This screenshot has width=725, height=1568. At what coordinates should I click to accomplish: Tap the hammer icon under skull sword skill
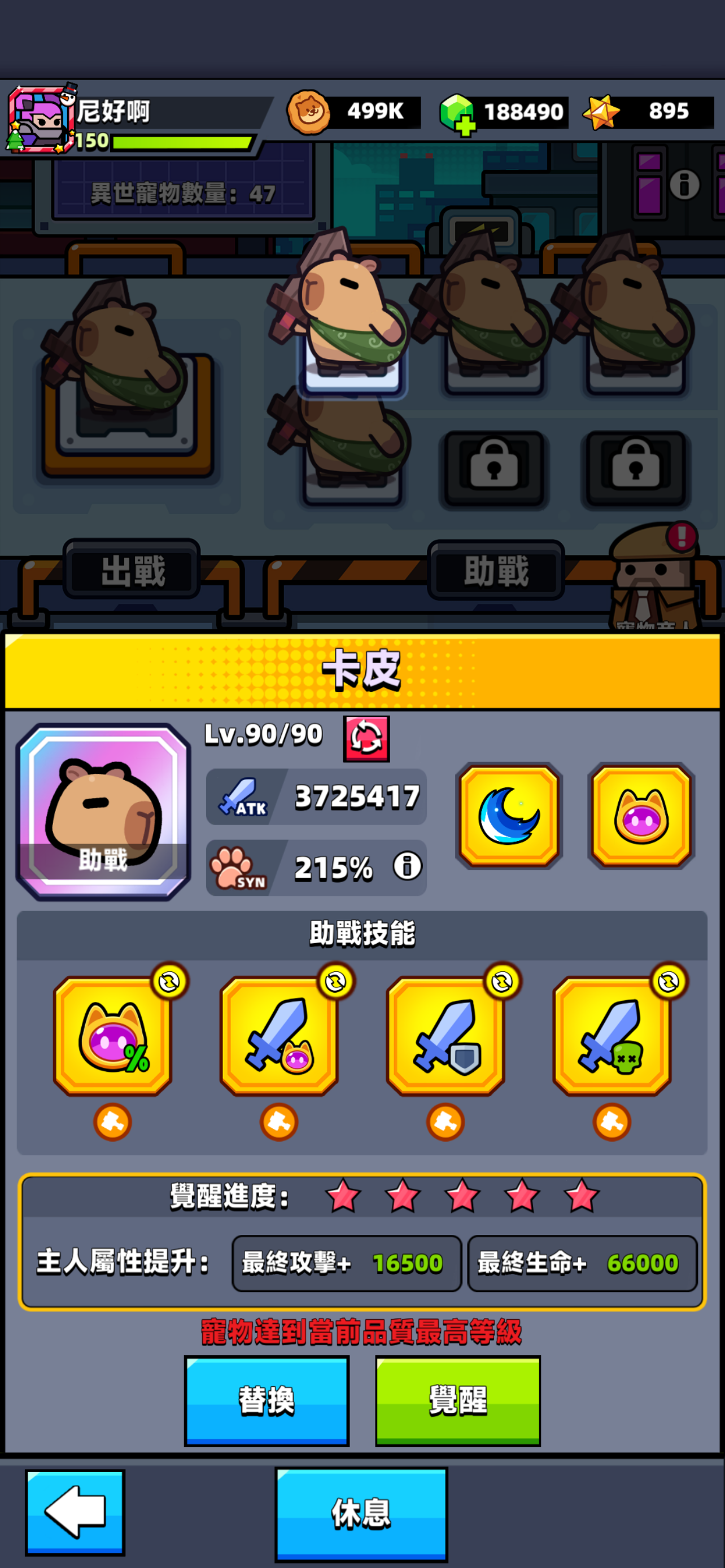coord(612,1121)
